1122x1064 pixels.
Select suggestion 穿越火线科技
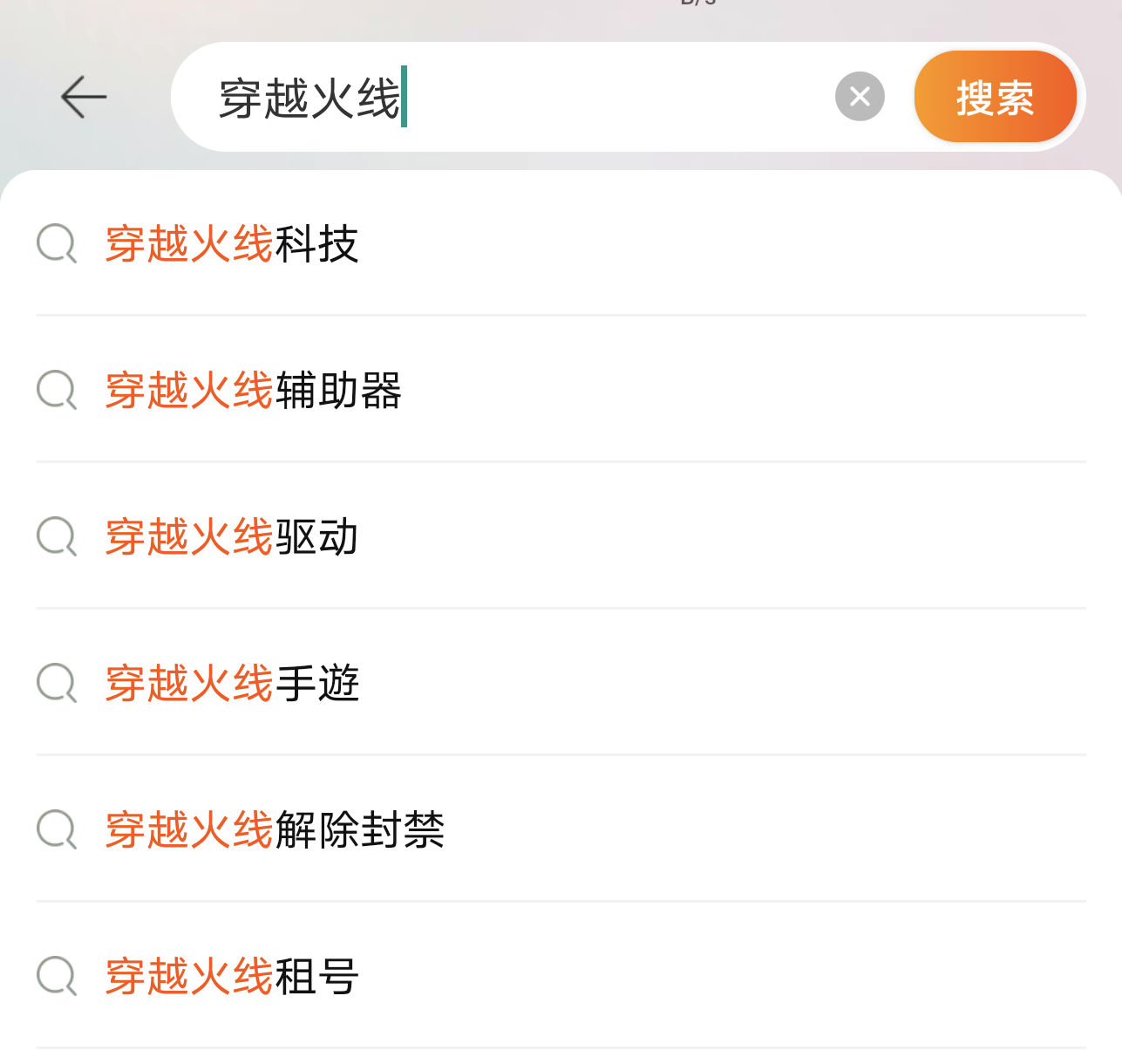click(x=232, y=243)
